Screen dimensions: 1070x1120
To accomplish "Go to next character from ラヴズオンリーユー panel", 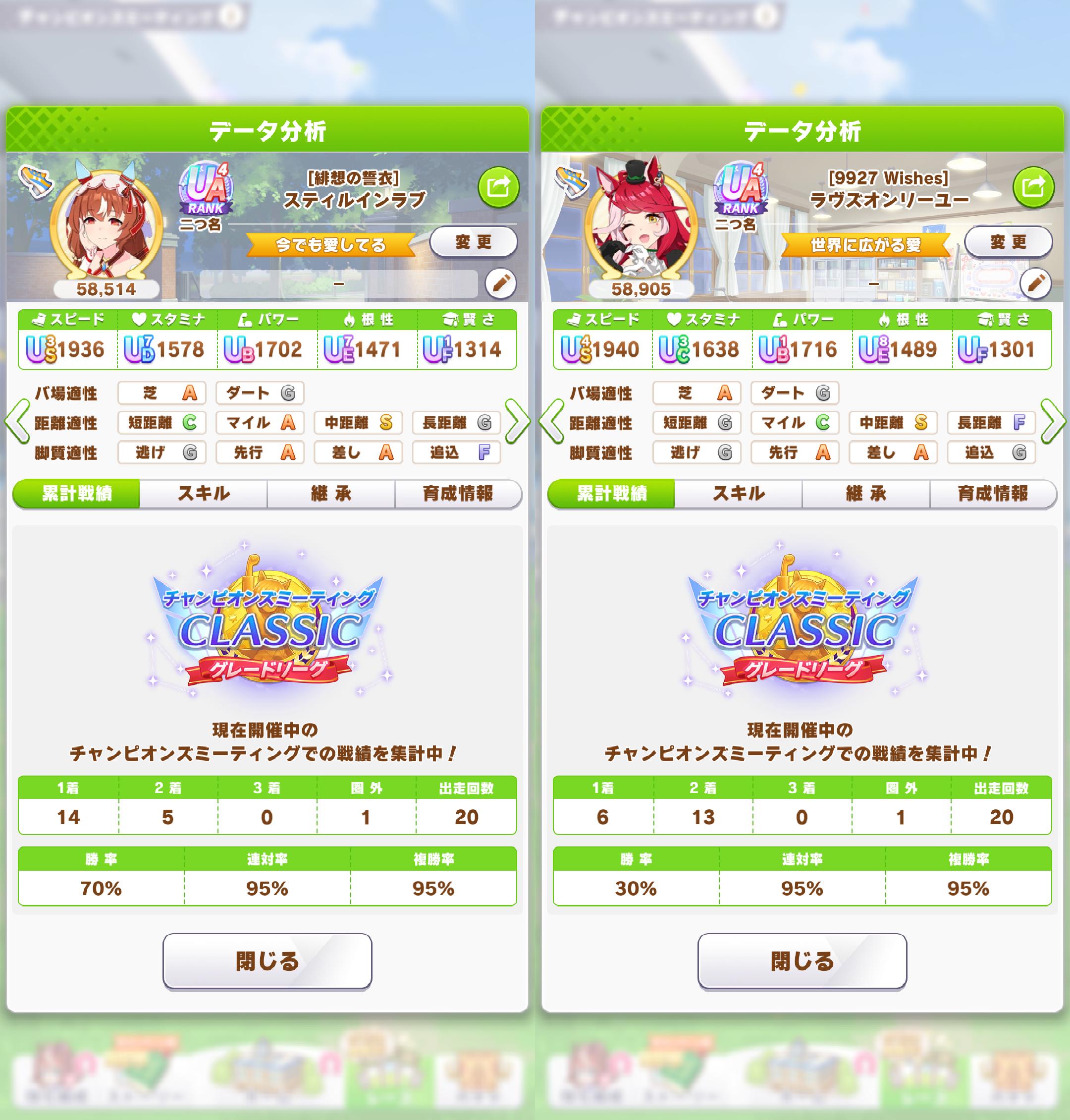I will 1052,422.
